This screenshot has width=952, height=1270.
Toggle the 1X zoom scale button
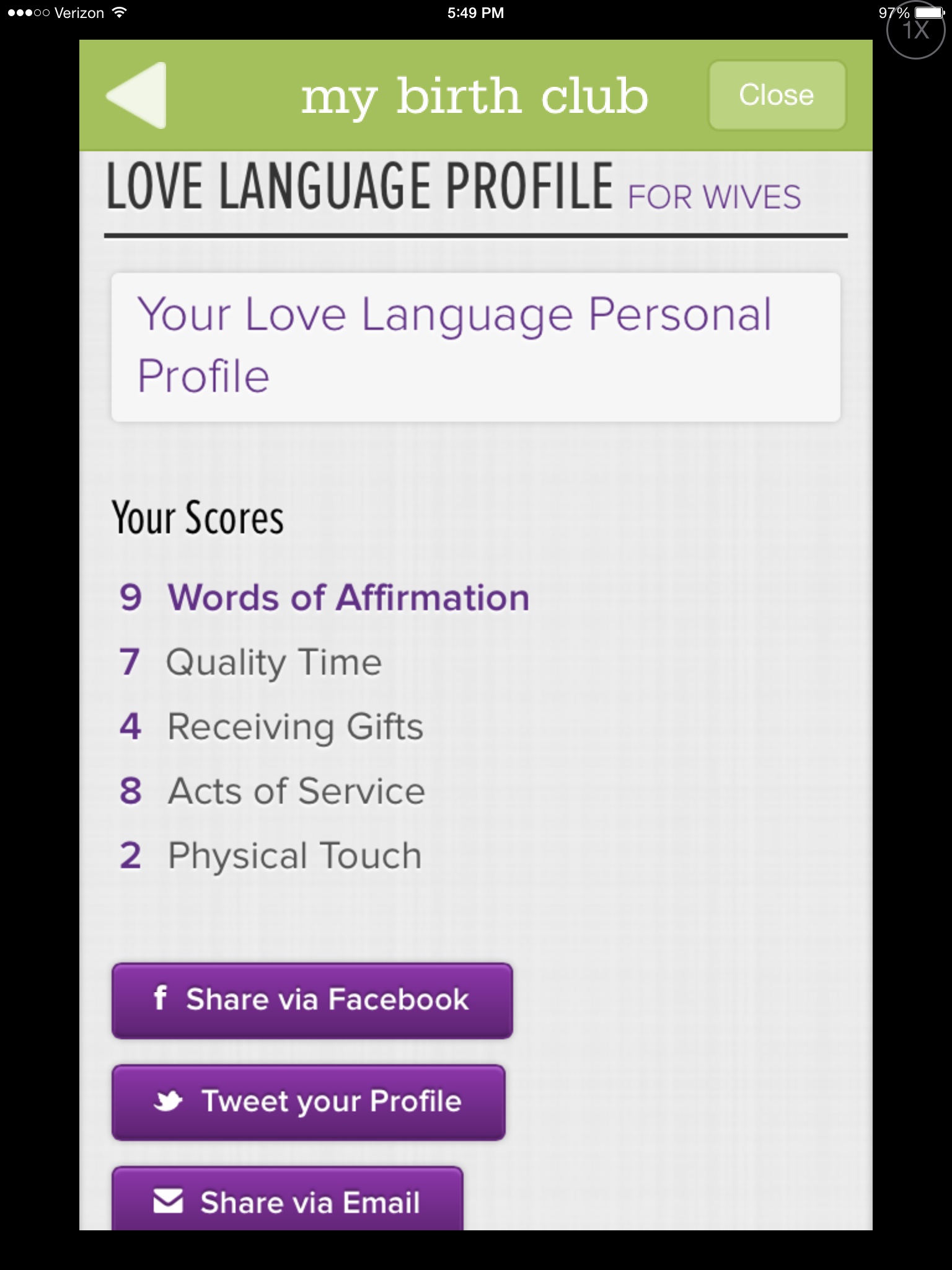pyautogui.click(x=915, y=30)
